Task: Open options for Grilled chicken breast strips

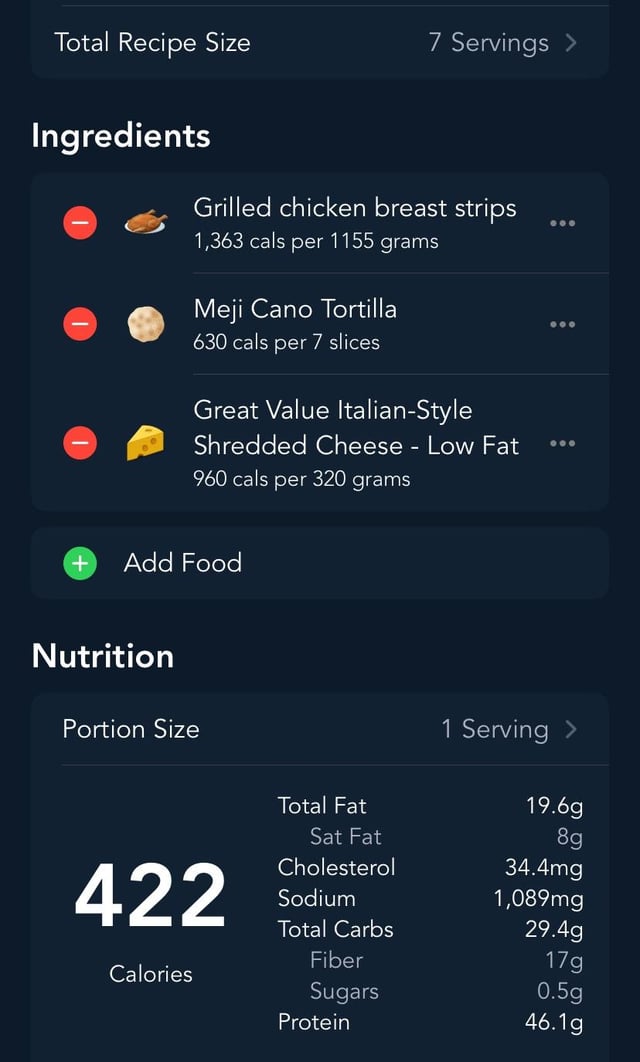Action: click(562, 223)
